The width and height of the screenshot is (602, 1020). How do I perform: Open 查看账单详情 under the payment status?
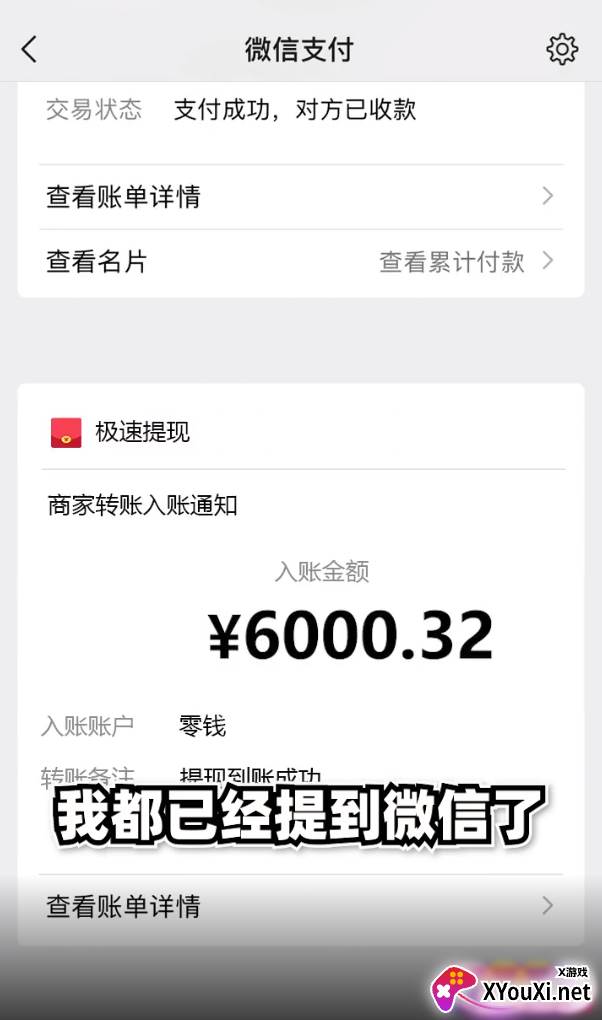point(301,196)
